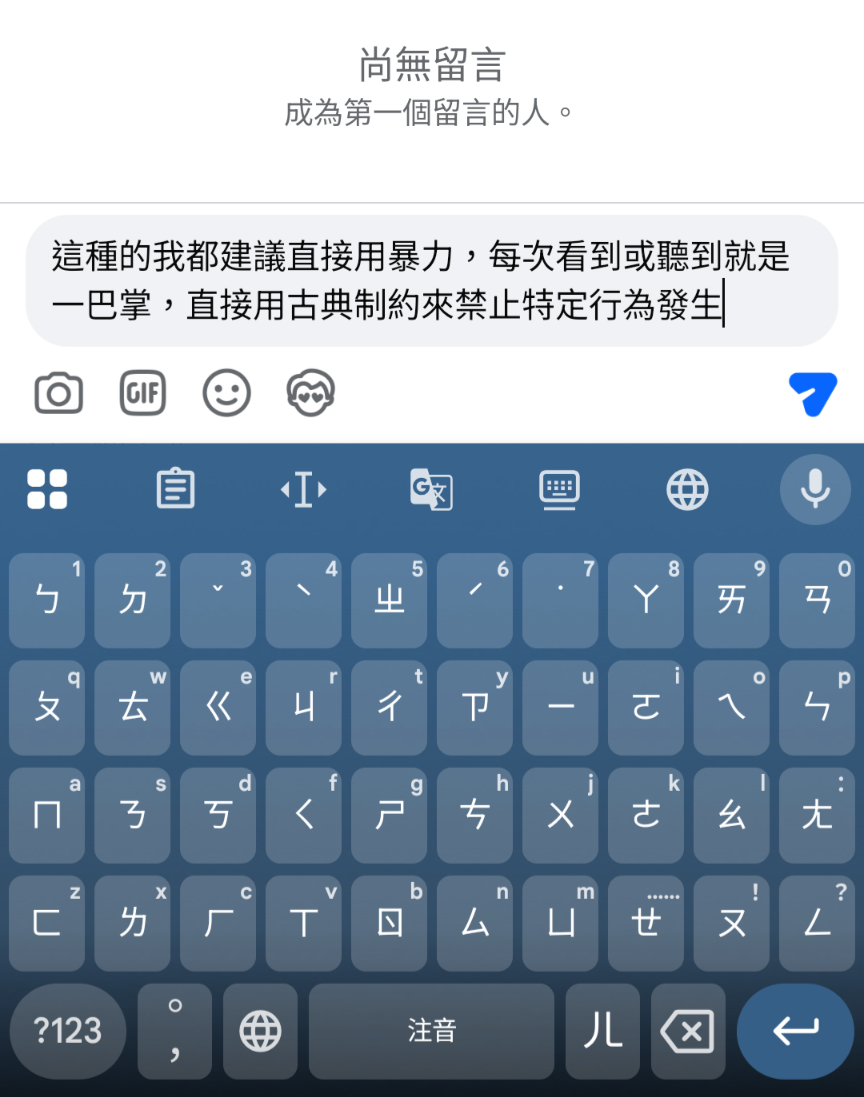Send the written comment
The image size is (864, 1097).
811,393
